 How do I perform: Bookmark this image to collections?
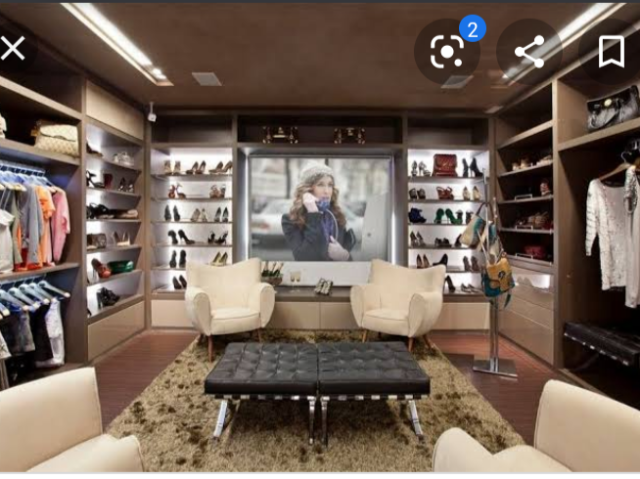tap(610, 51)
